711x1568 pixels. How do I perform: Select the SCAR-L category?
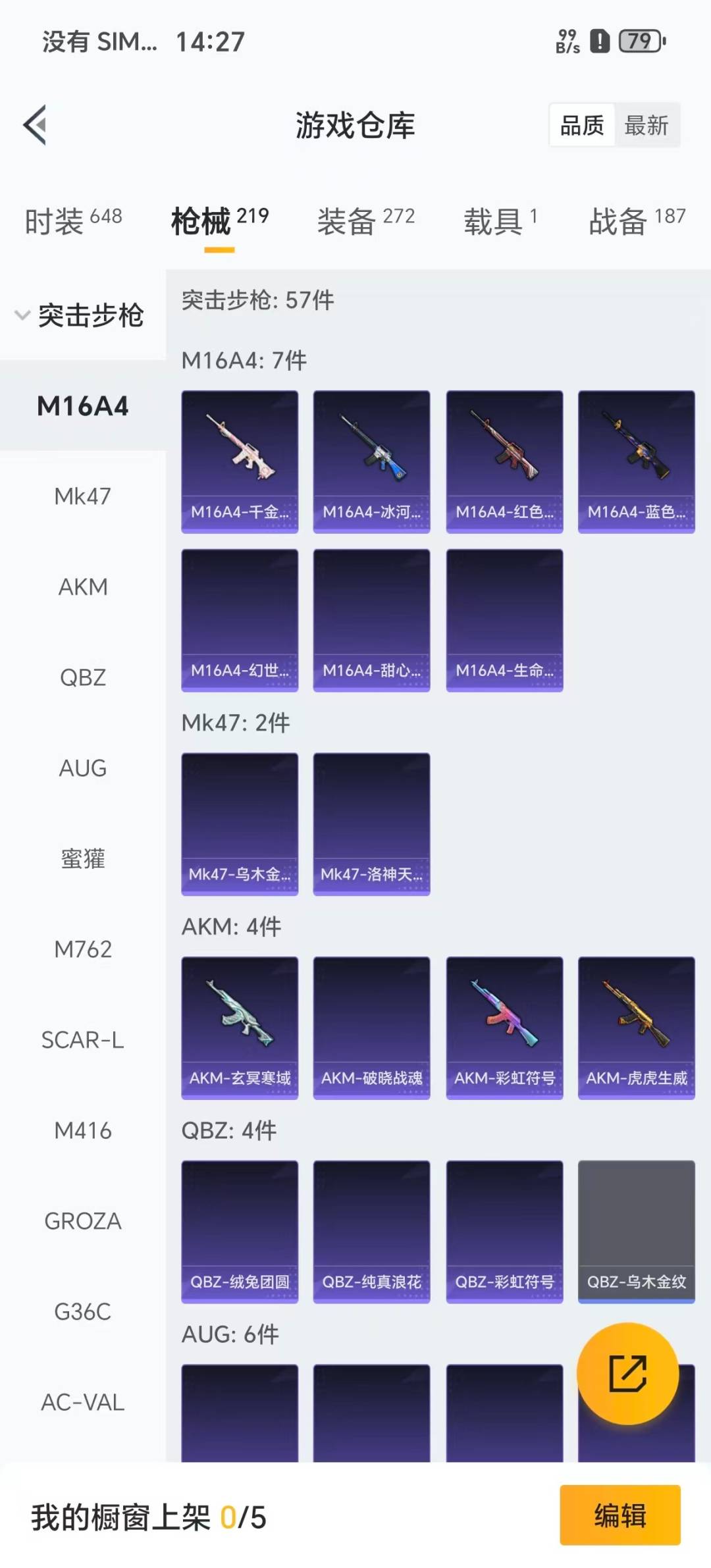click(x=83, y=1040)
